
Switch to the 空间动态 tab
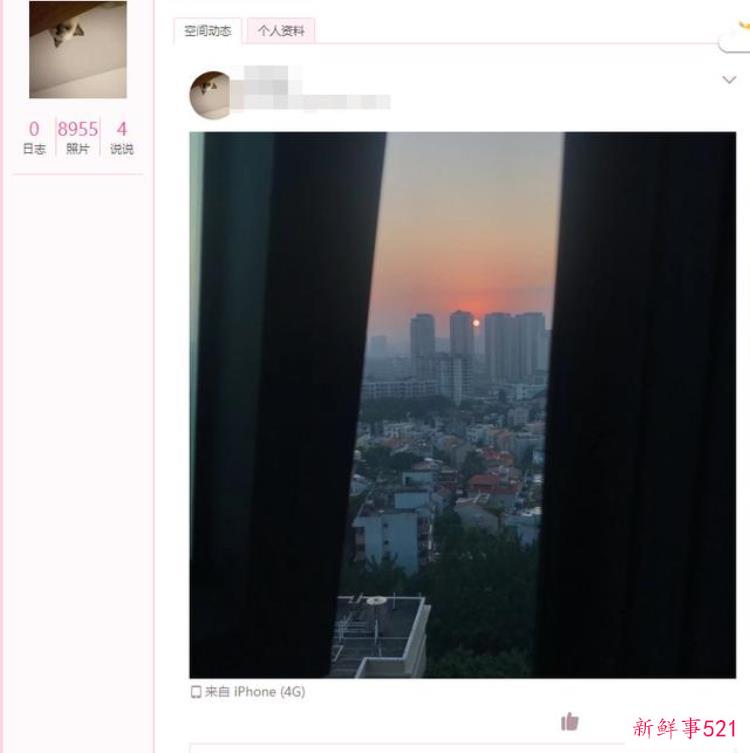(x=208, y=31)
